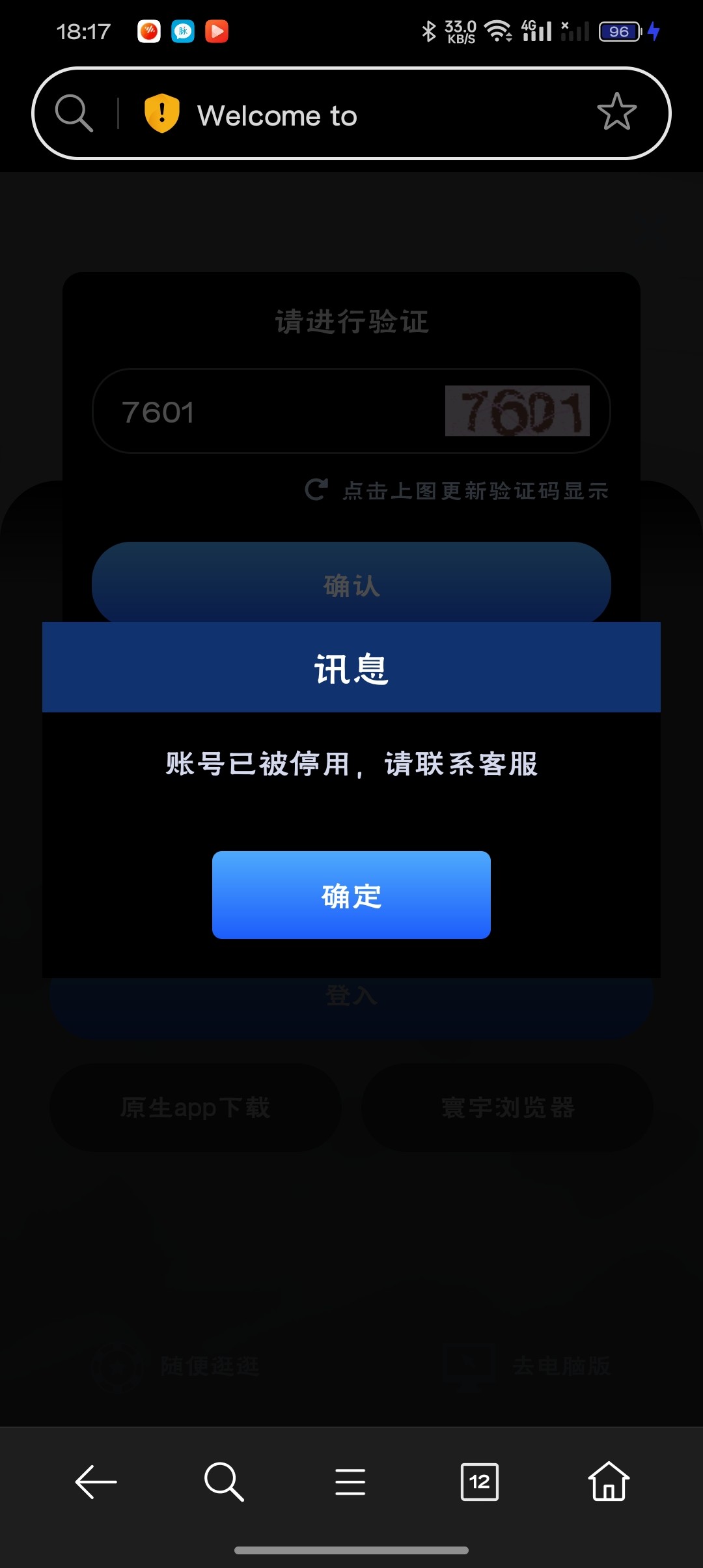
Task: Go back with the browser arrow
Action: [x=96, y=1482]
